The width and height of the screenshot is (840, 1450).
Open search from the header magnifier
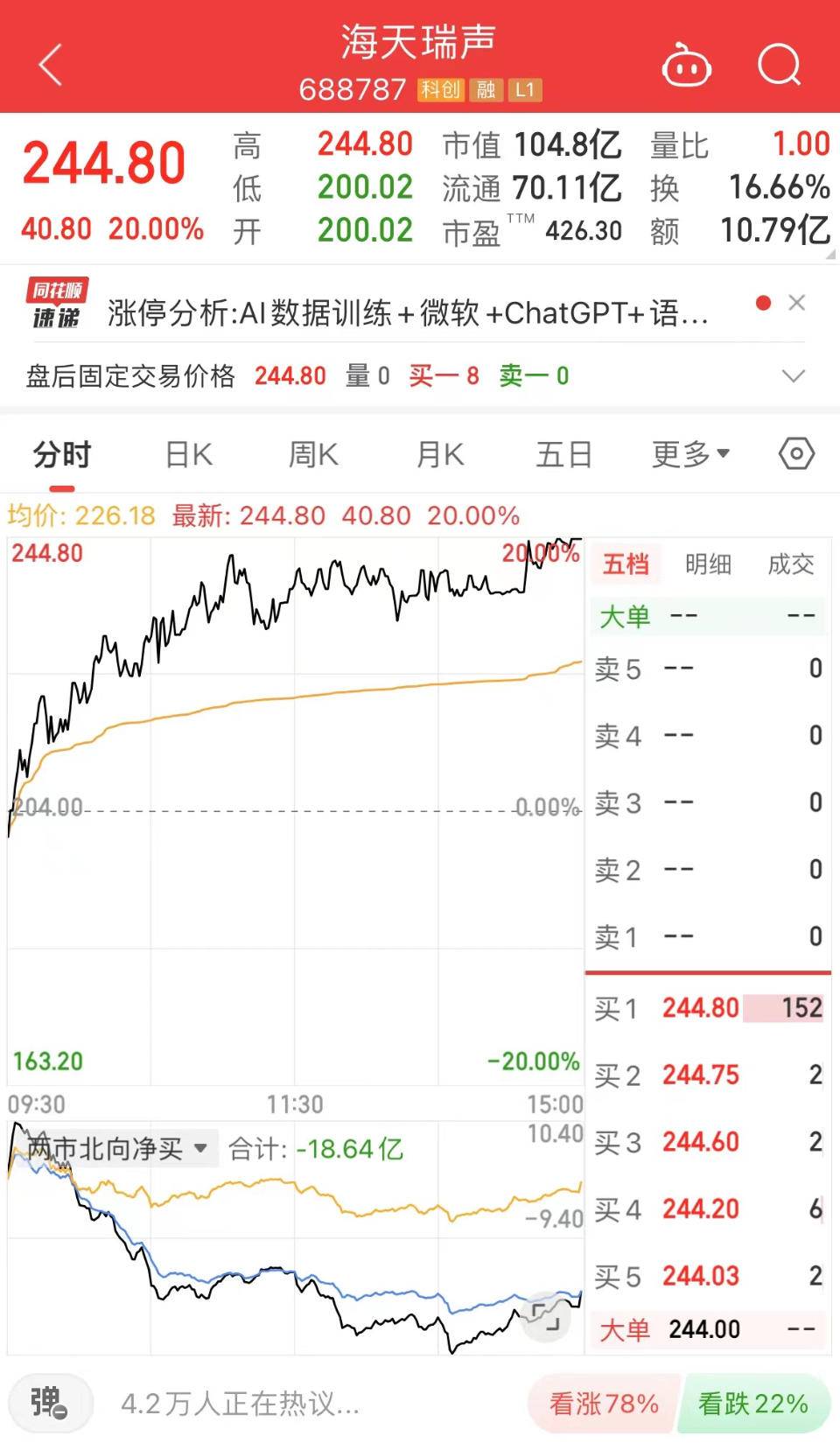[x=779, y=65]
